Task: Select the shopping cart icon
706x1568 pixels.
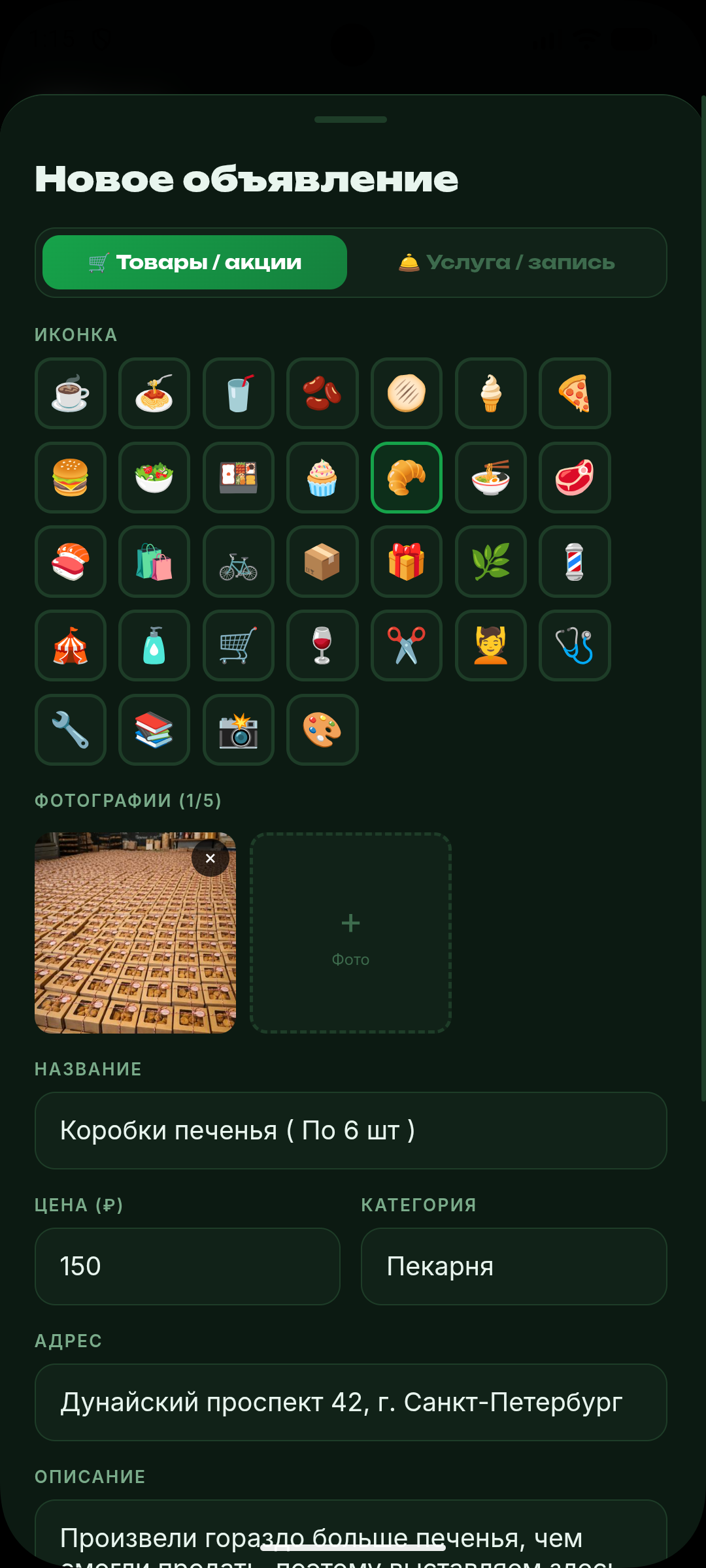Action: point(238,646)
